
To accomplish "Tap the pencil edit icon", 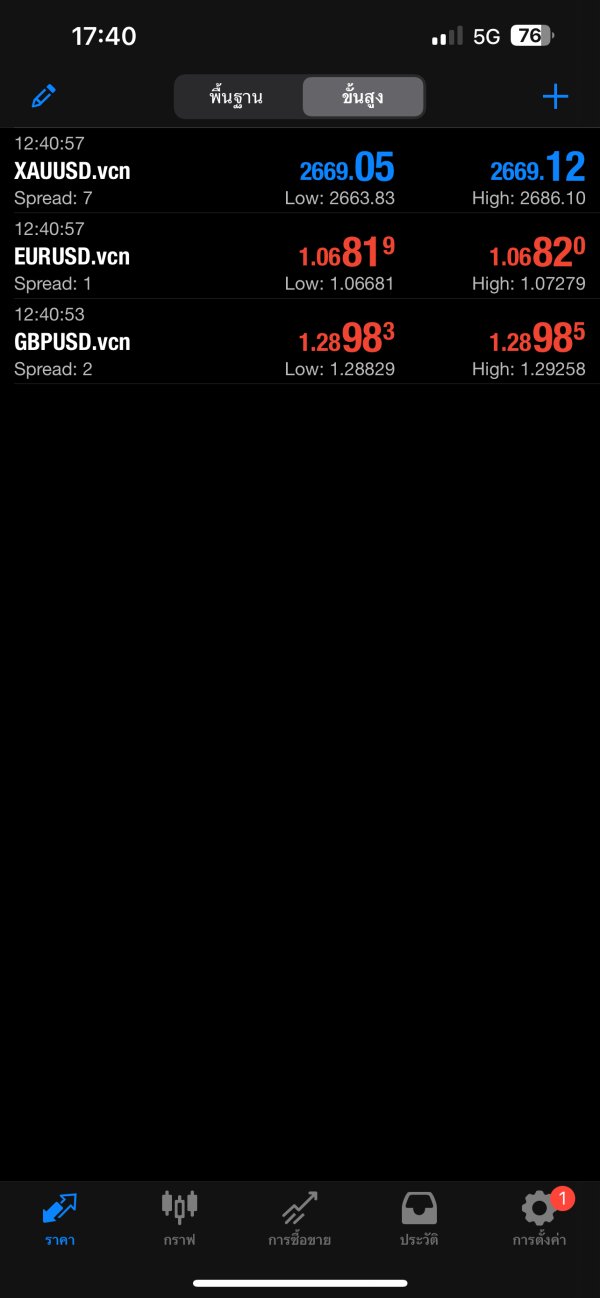I will [x=44, y=96].
